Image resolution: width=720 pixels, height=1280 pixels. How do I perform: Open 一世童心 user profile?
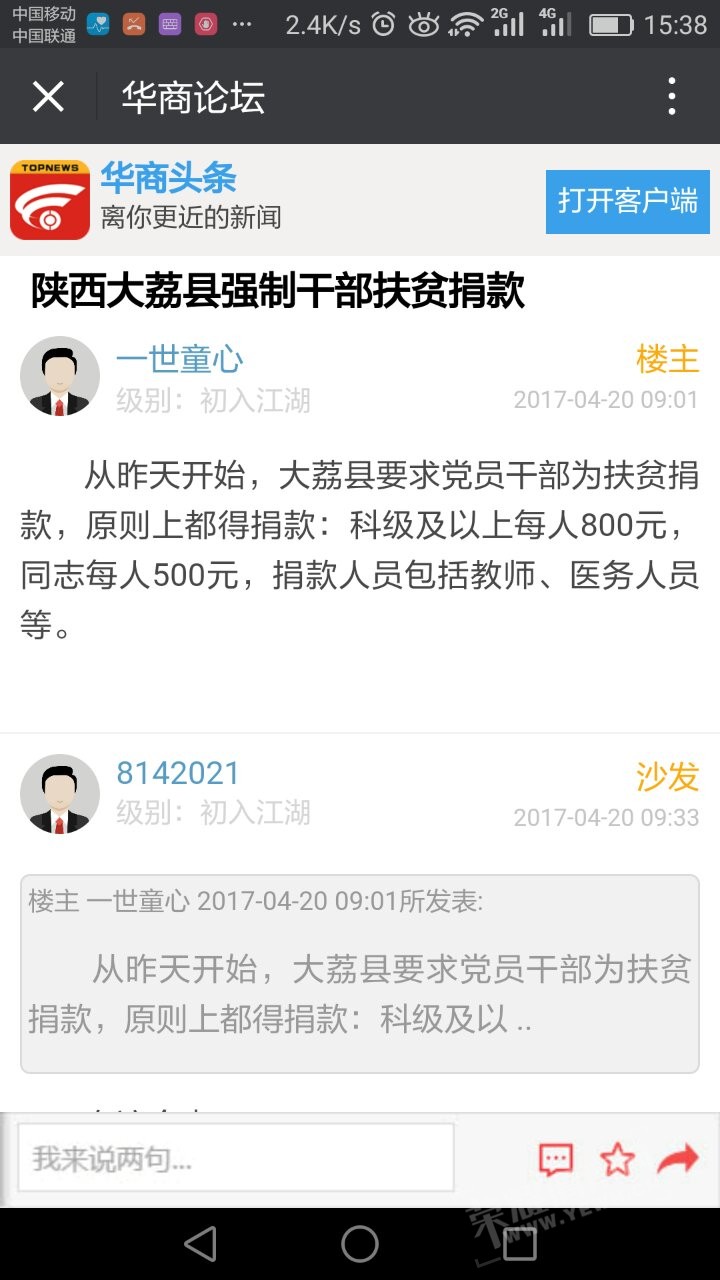coord(180,359)
